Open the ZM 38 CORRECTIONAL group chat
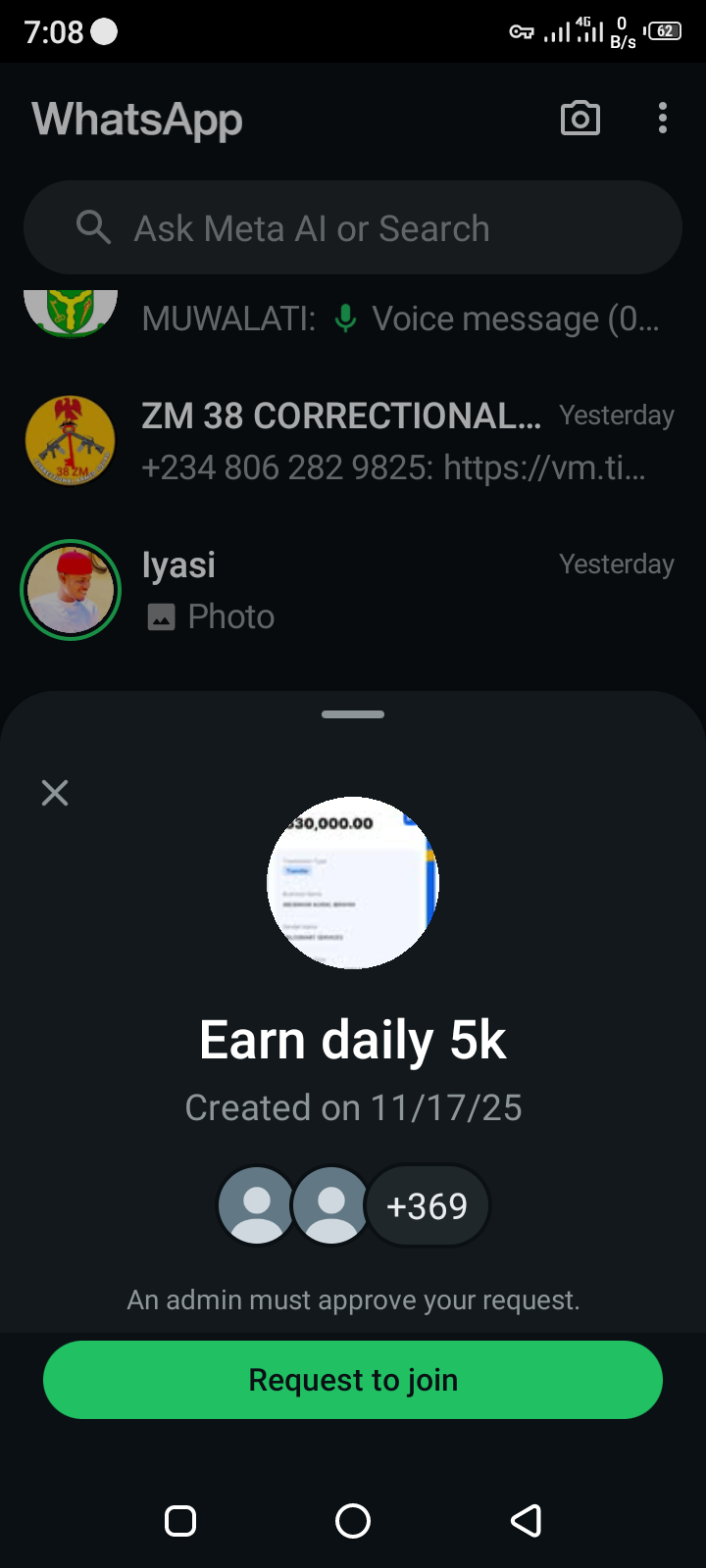Screen dimensions: 706x1568 point(392,441)
